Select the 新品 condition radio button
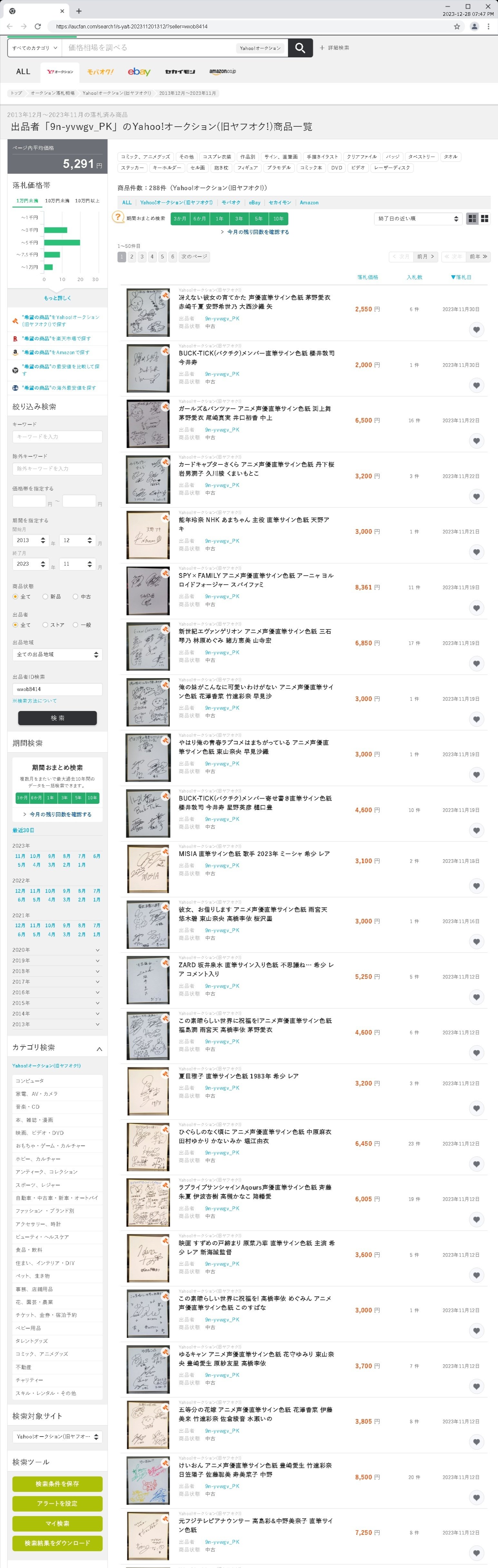Screen dimensions: 498x1568 46,597
